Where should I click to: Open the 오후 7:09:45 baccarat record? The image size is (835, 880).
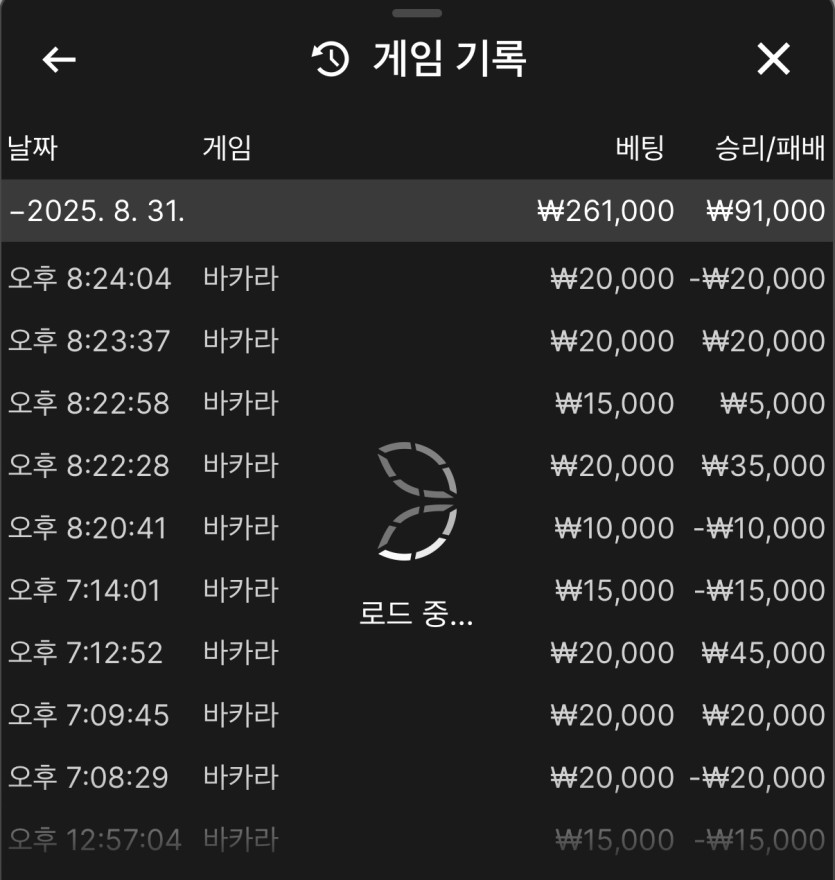coord(416,715)
